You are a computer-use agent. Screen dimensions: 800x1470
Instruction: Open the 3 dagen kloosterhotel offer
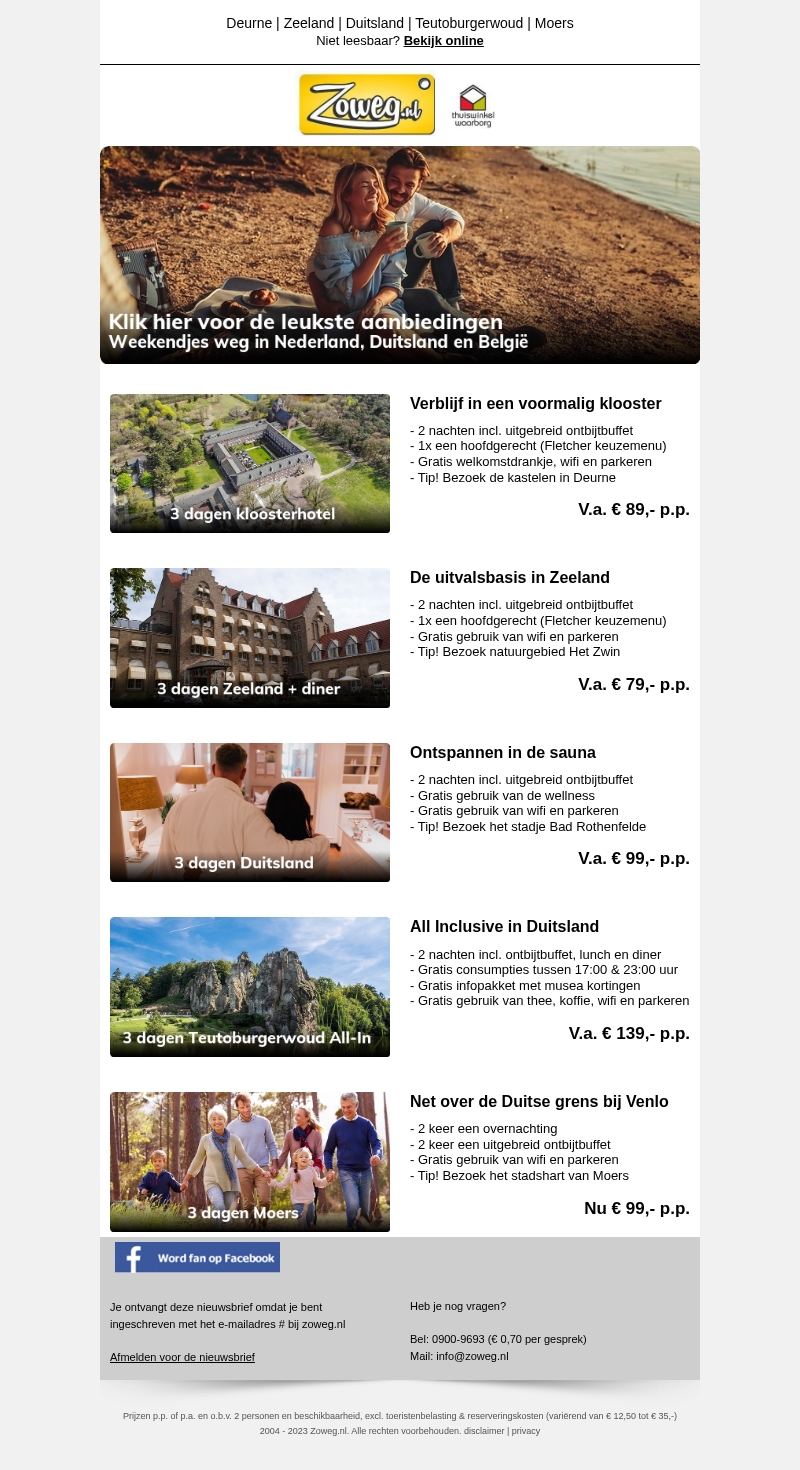click(x=250, y=463)
